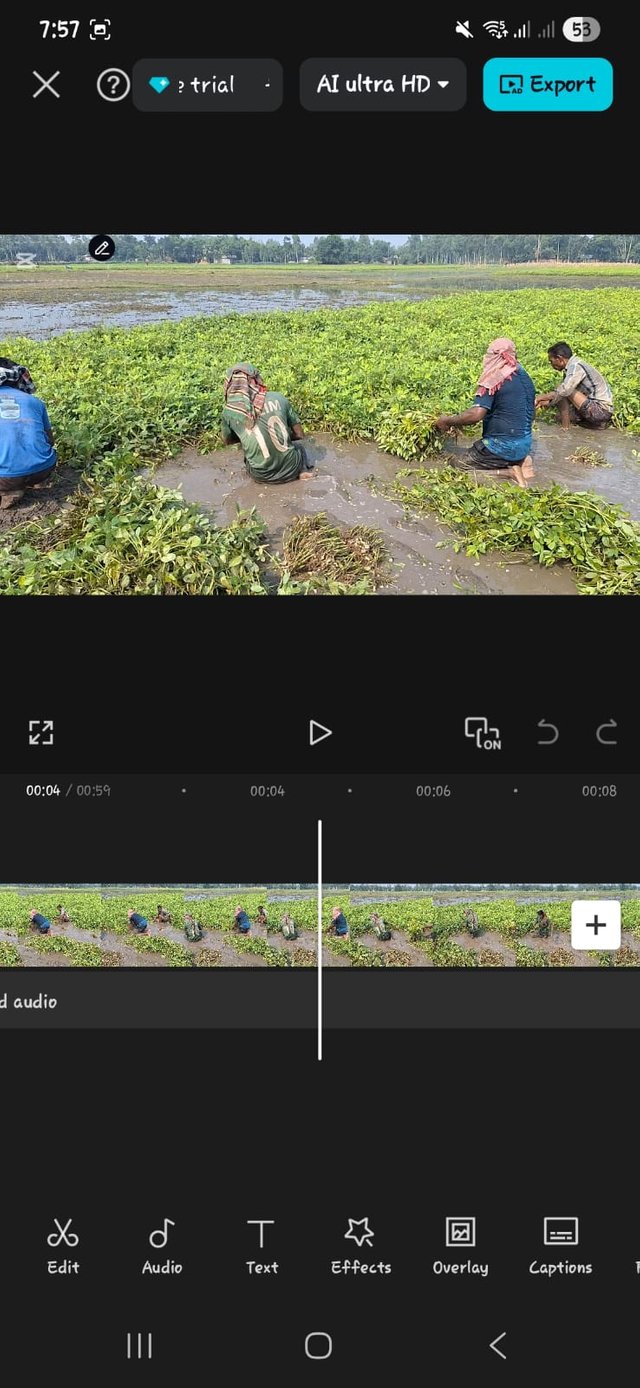Open the Audio tool
This screenshot has height=1388, width=640.
coord(162,1246)
